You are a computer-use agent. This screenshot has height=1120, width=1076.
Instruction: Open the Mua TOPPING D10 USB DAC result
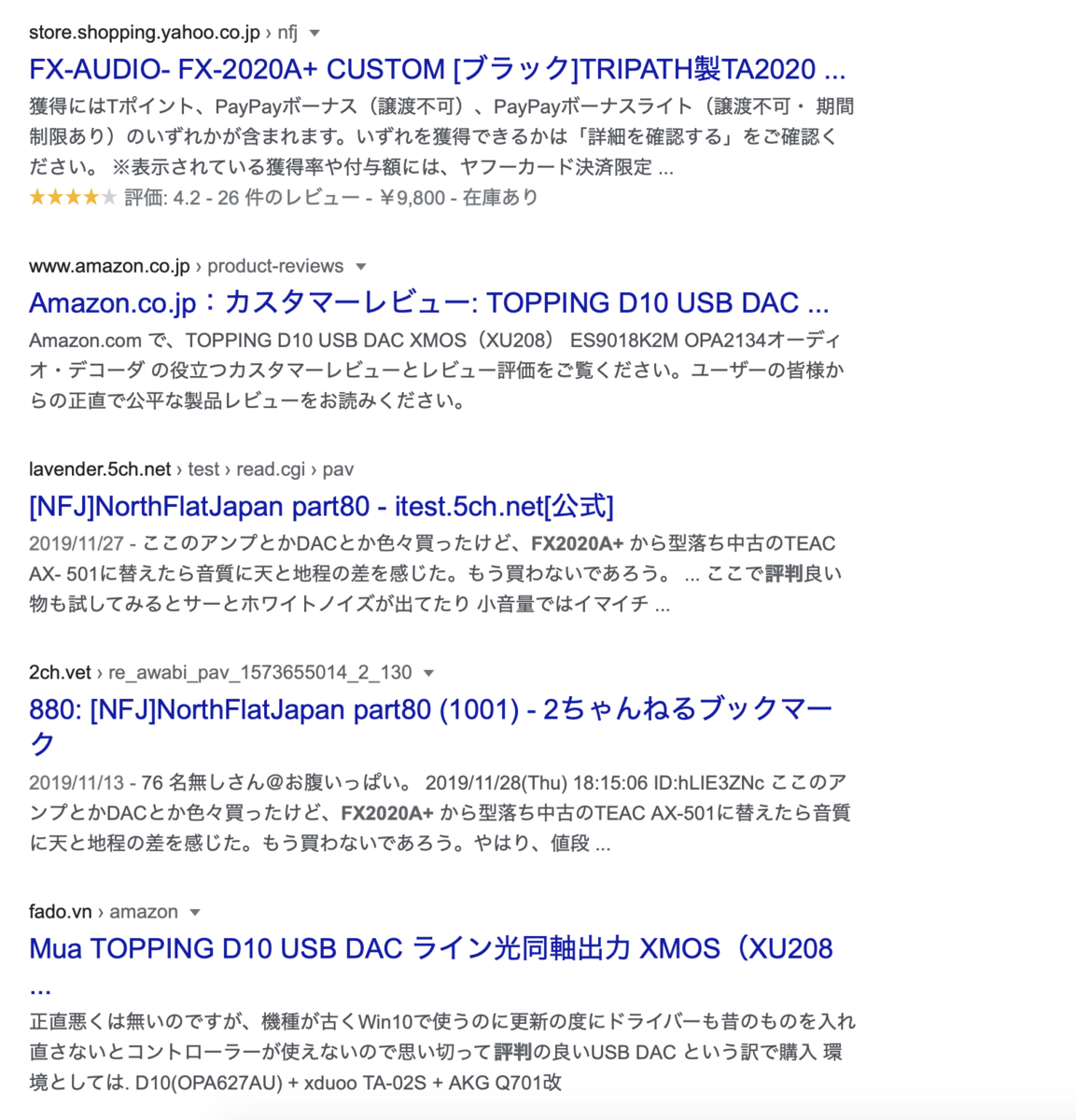pos(430,949)
